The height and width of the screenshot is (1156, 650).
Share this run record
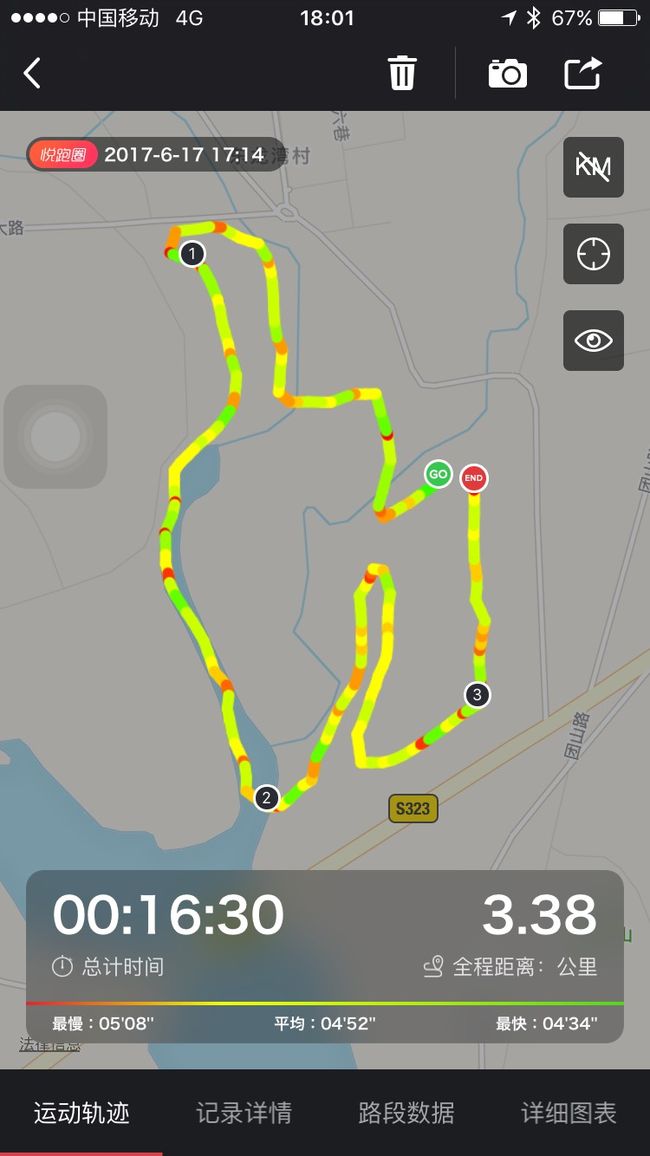[x=583, y=74]
